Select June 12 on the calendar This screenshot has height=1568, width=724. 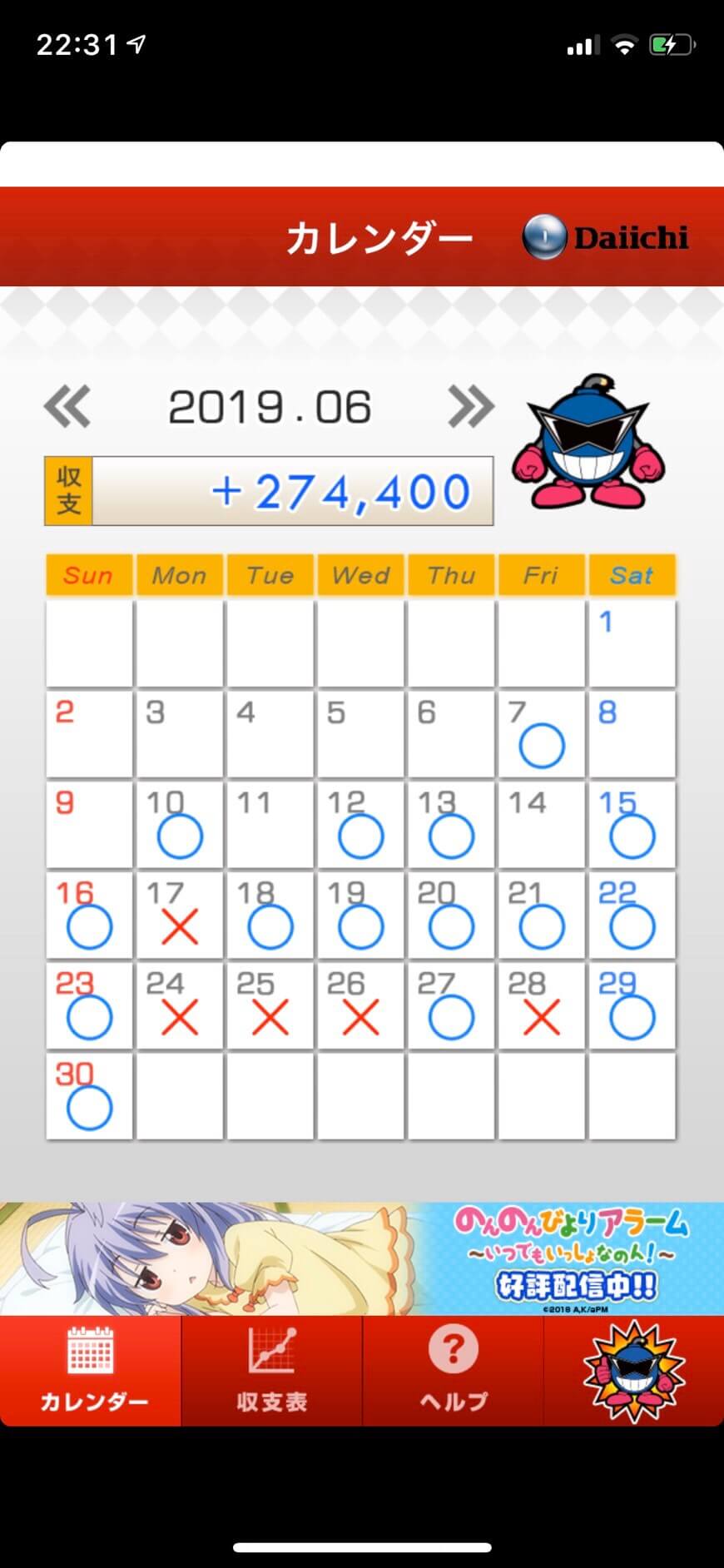coord(360,825)
